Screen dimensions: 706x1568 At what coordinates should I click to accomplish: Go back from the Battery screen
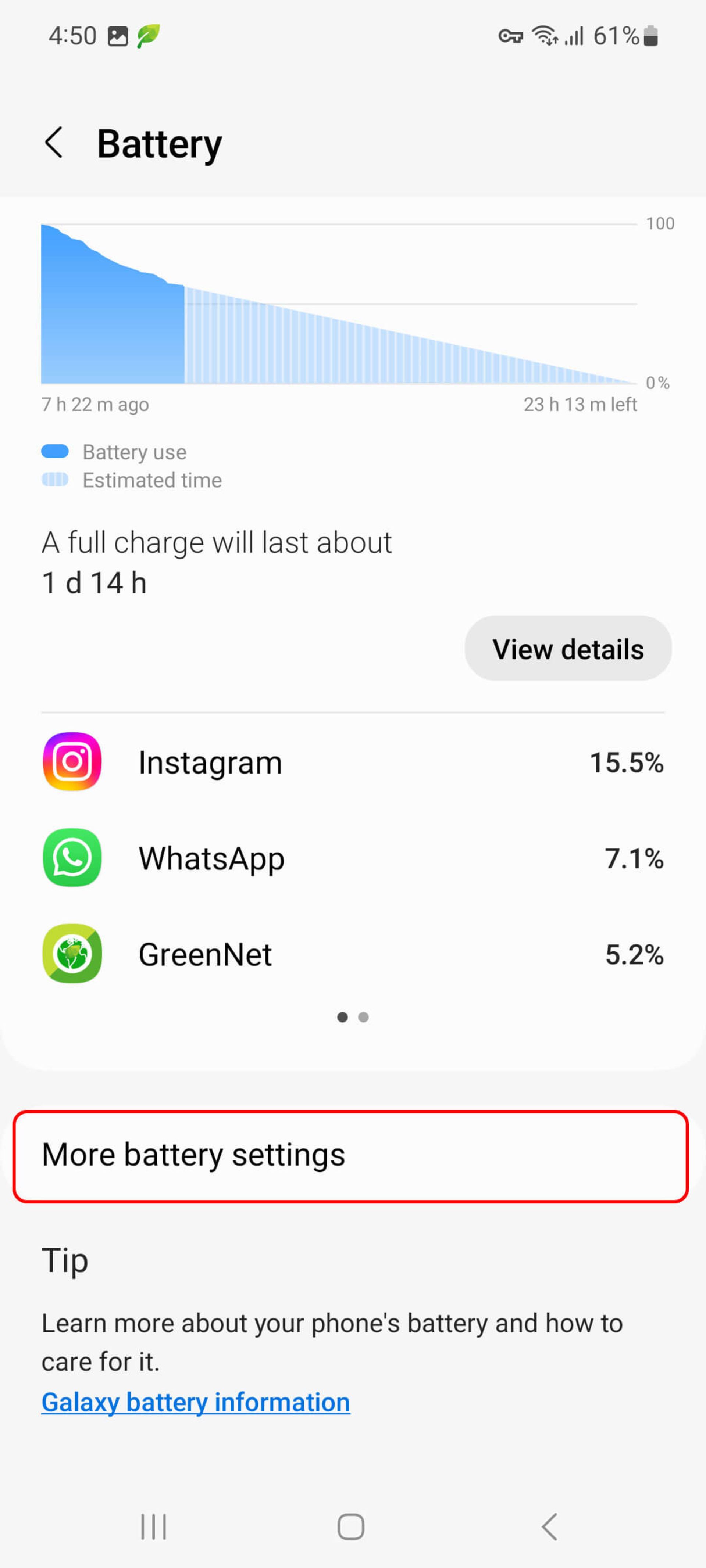click(54, 143)
